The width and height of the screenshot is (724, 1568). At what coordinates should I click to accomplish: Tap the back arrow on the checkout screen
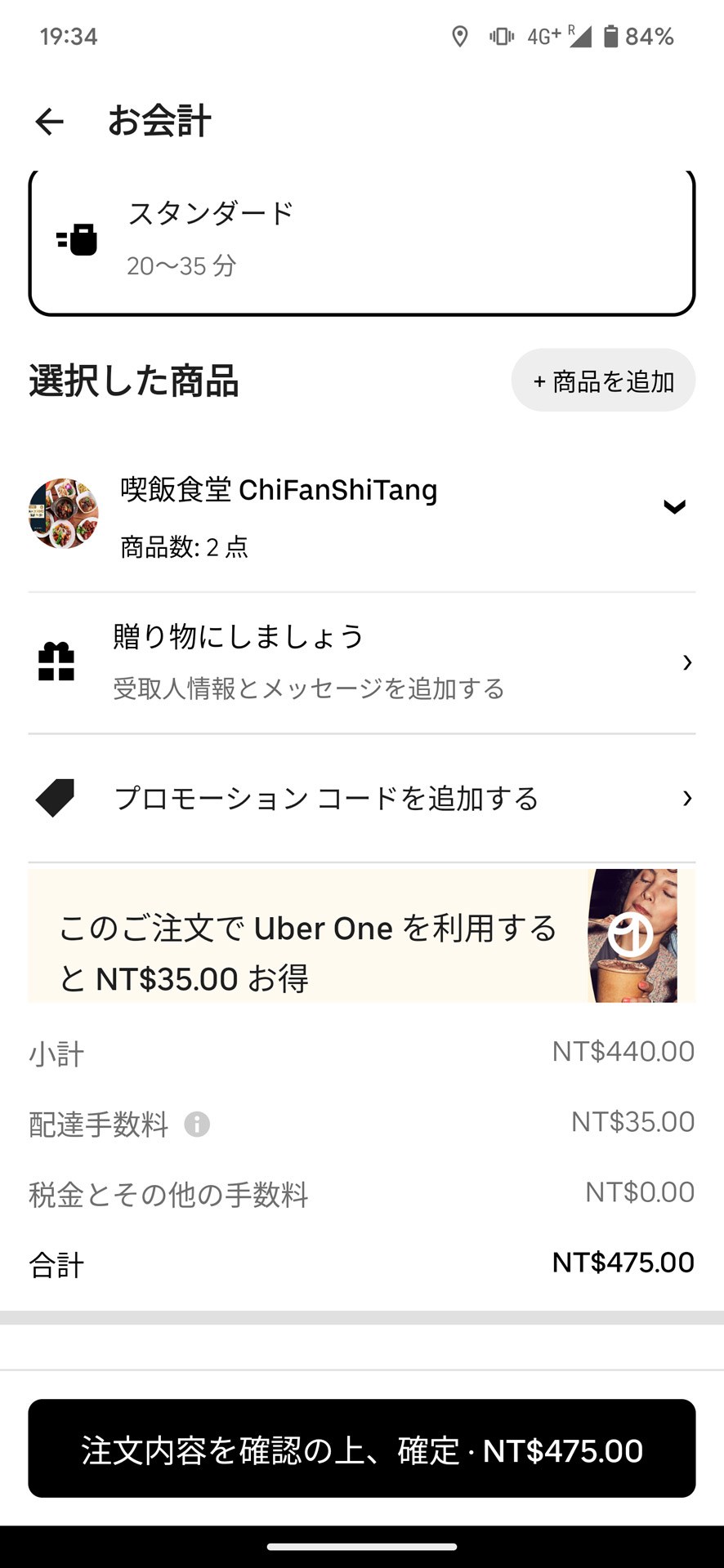tap(50, 120)
